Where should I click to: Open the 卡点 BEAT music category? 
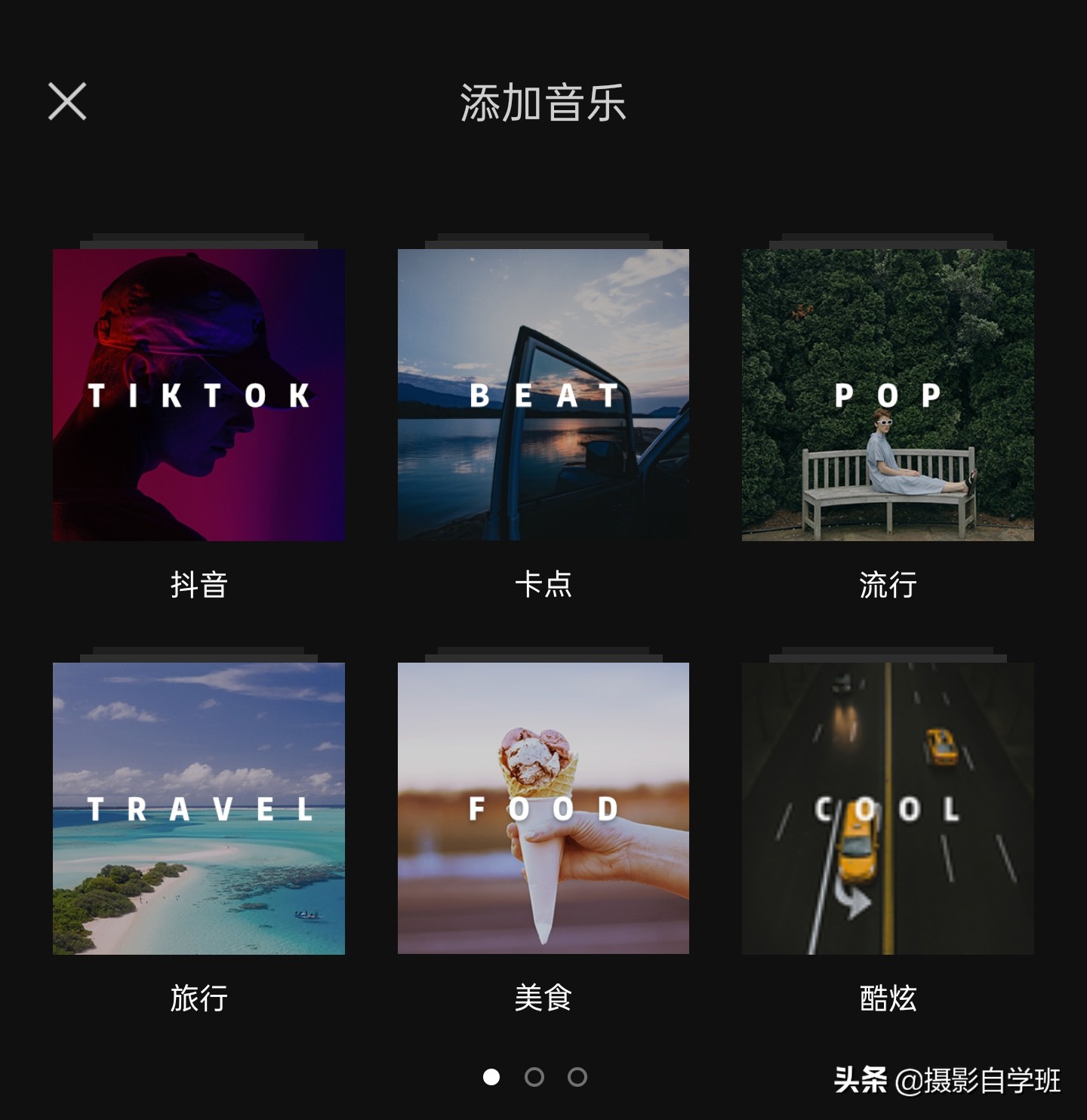(x=543, y=395)
